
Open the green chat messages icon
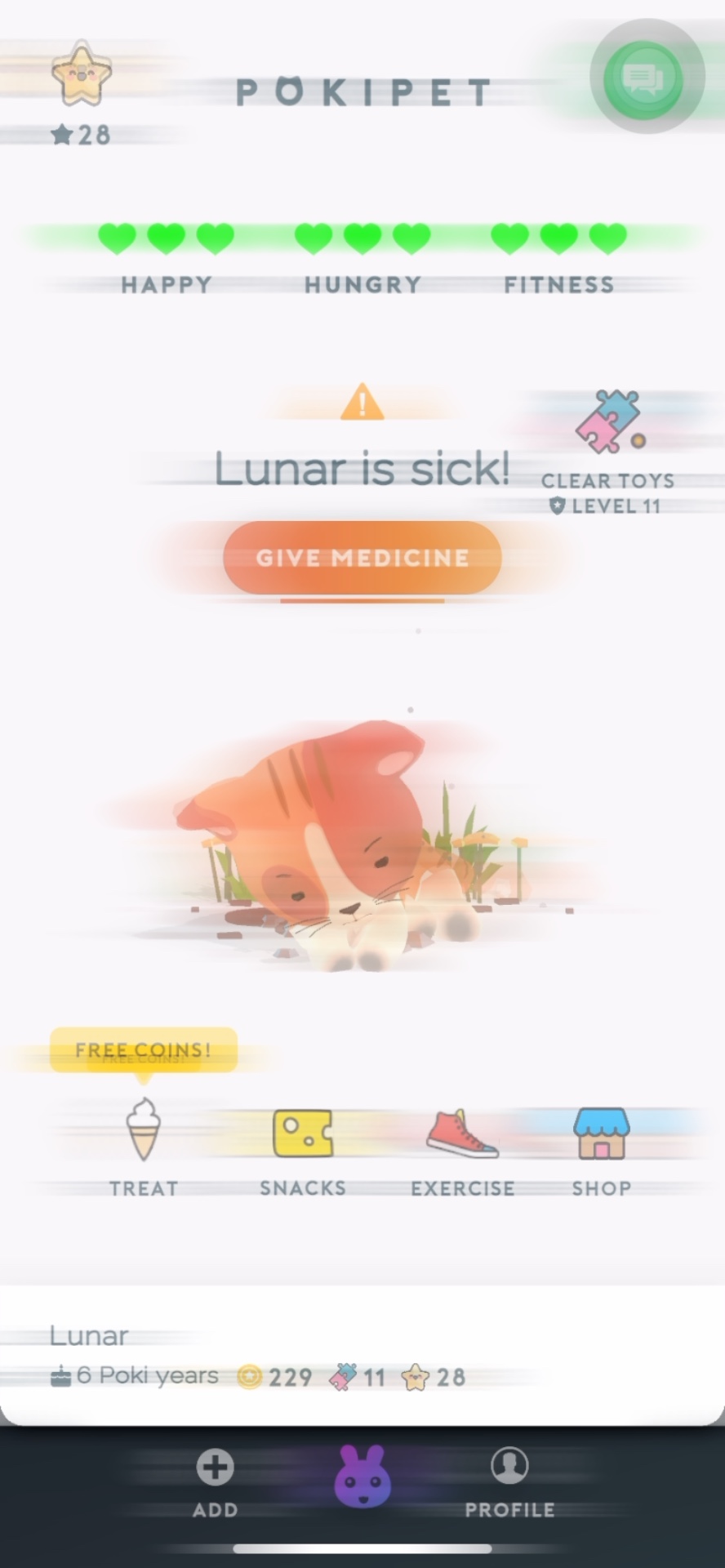[643, 78]
